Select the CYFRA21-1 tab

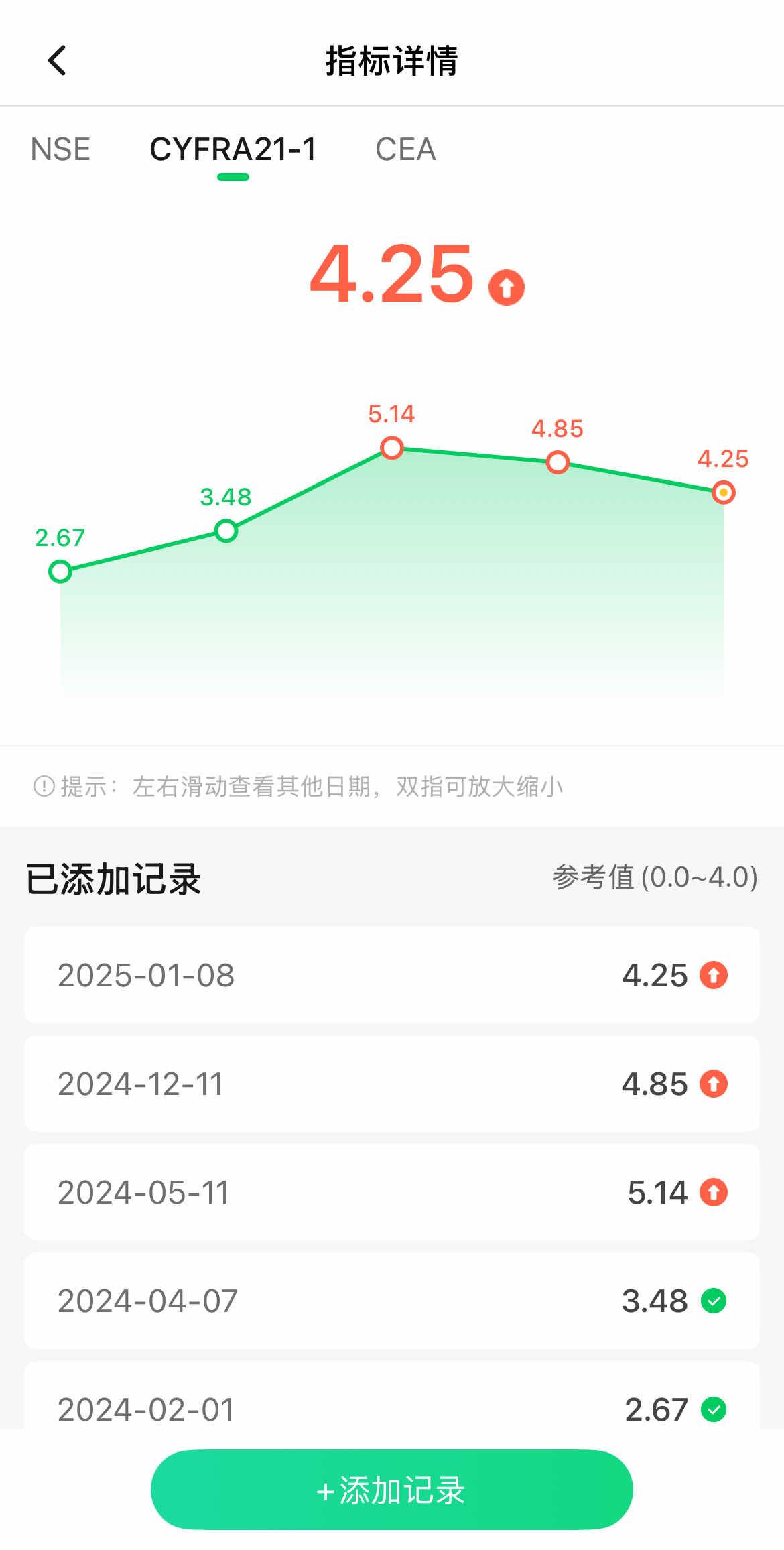pyautogui.click(x=233, y=149)
